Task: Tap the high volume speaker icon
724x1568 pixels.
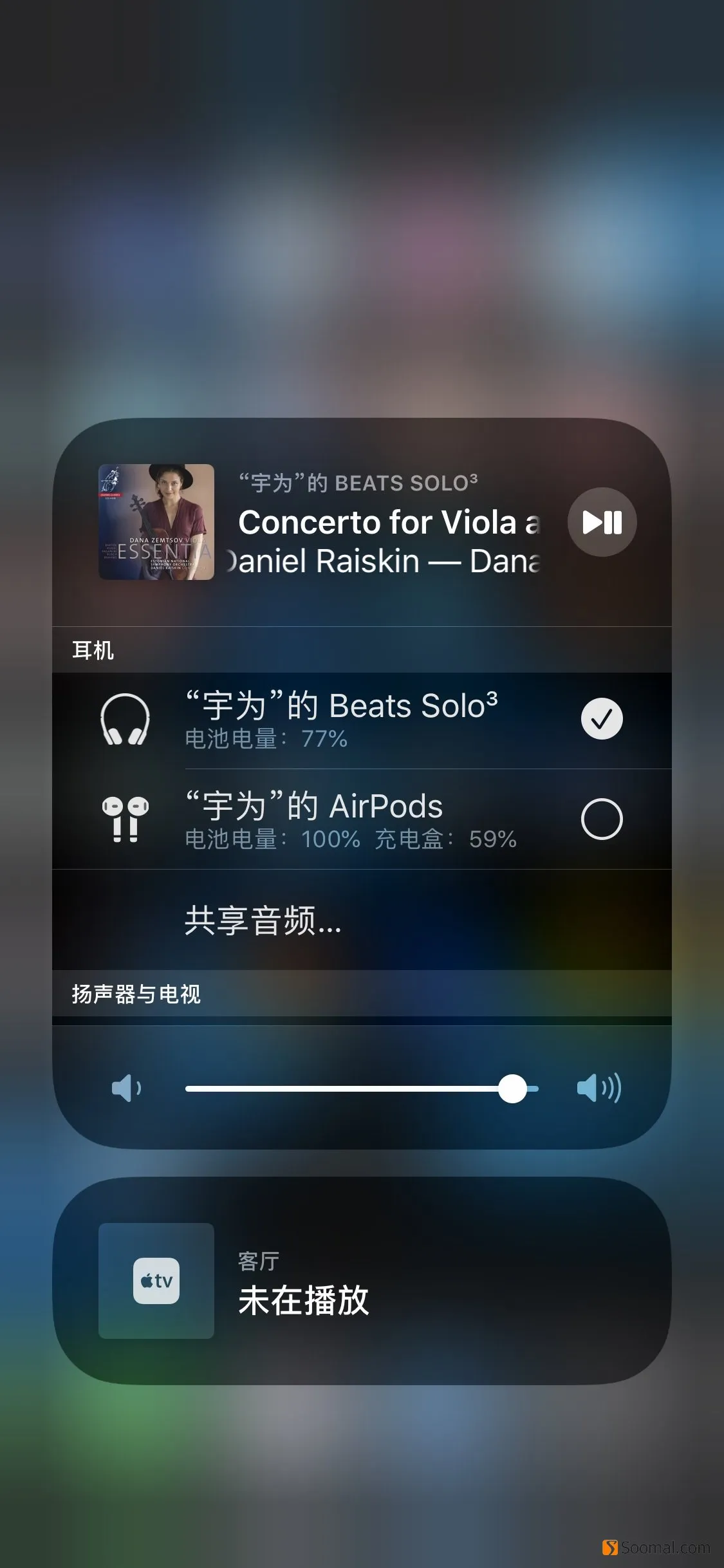Action: click(599, 1088)
